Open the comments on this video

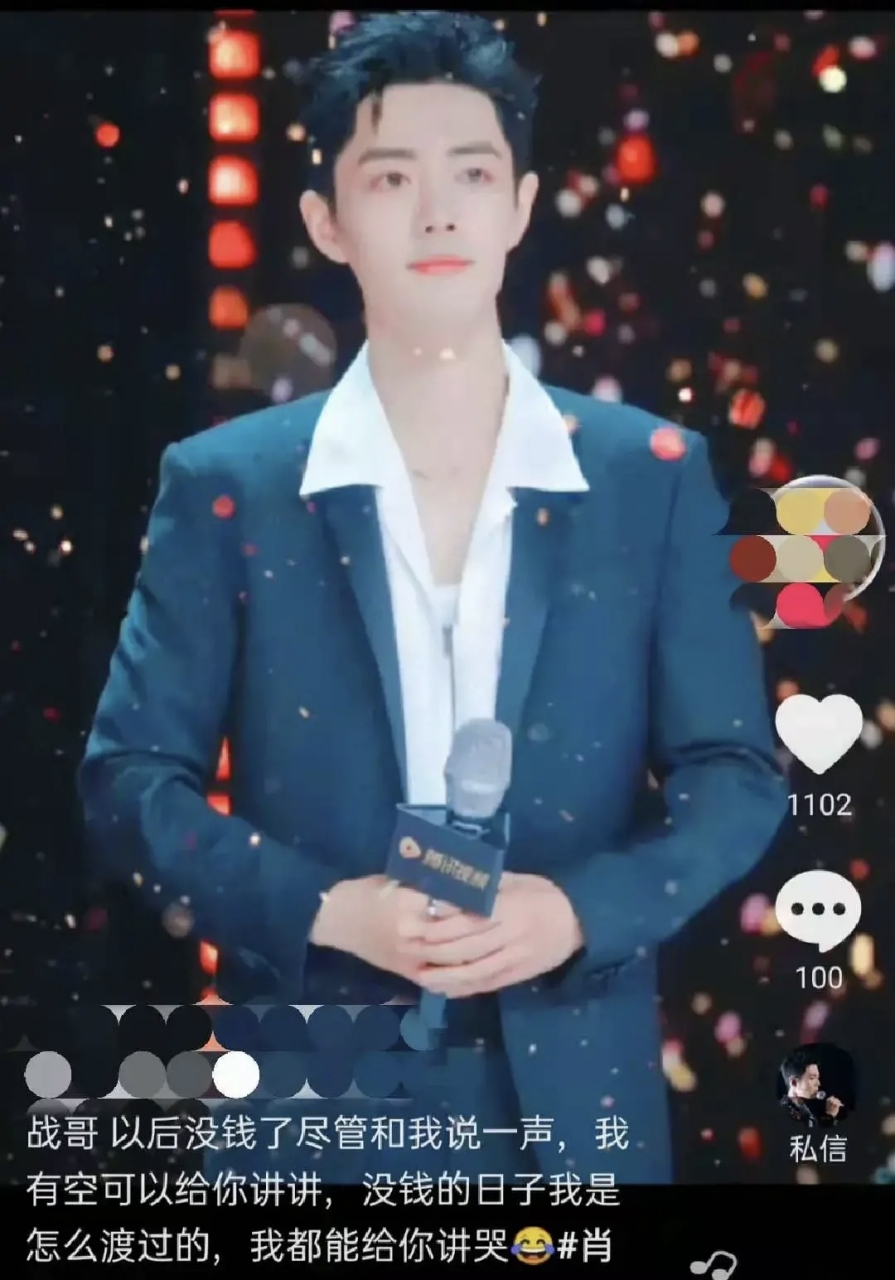click(818, 909)
